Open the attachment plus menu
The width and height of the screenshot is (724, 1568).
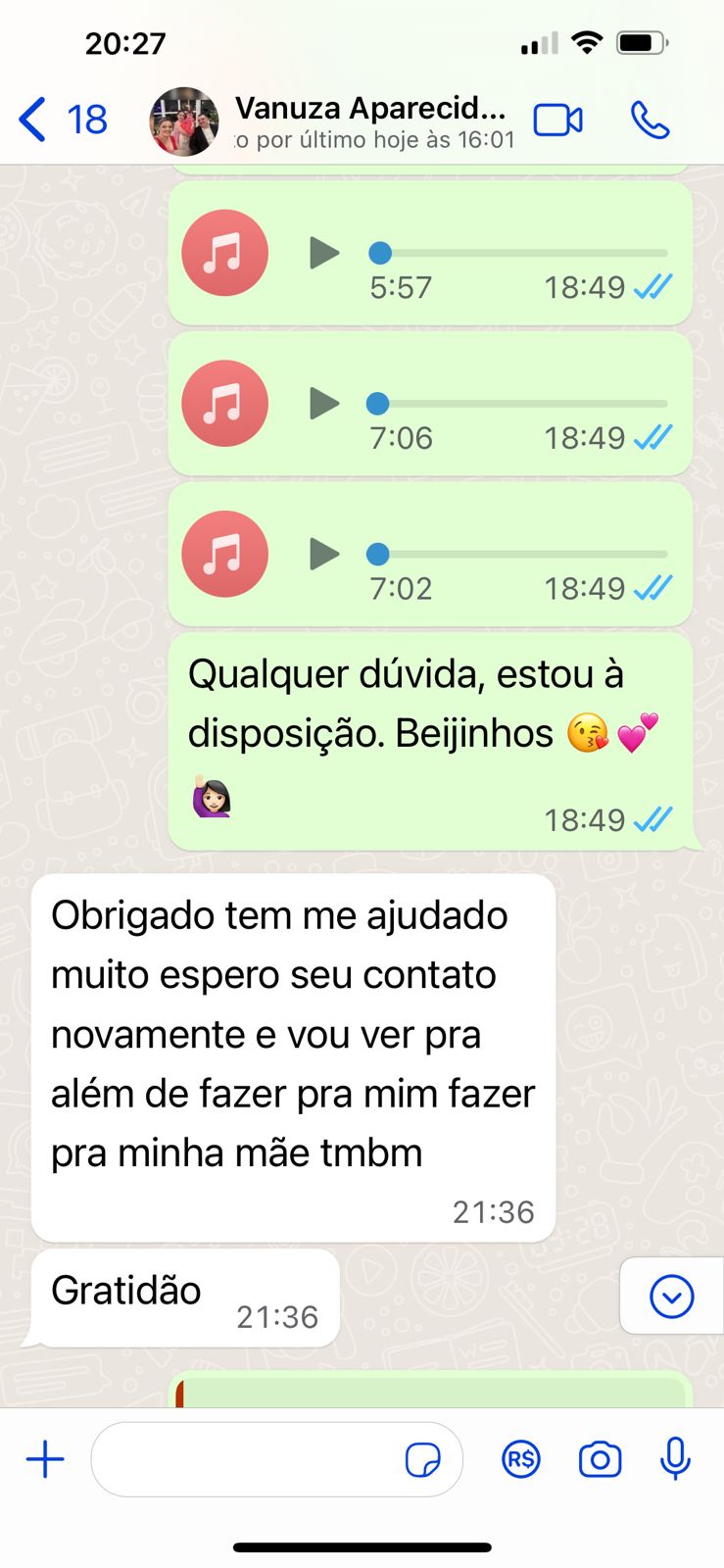click(45, 1459)
